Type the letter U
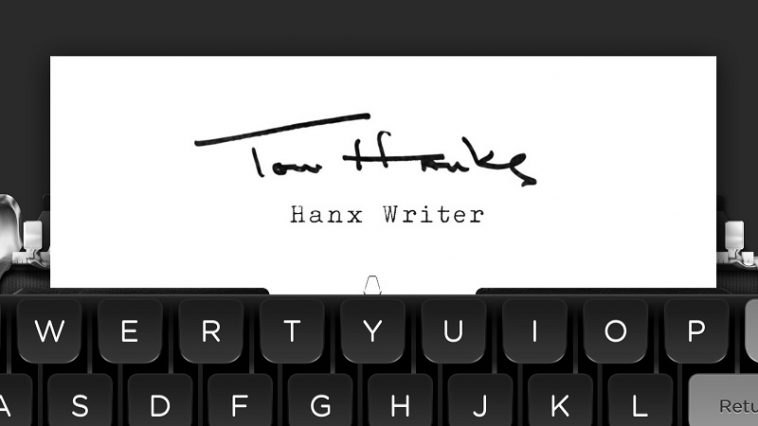Image resolution: width=758 pixels, height=426 pixels. pyautogui.click(x=454, y=331)
